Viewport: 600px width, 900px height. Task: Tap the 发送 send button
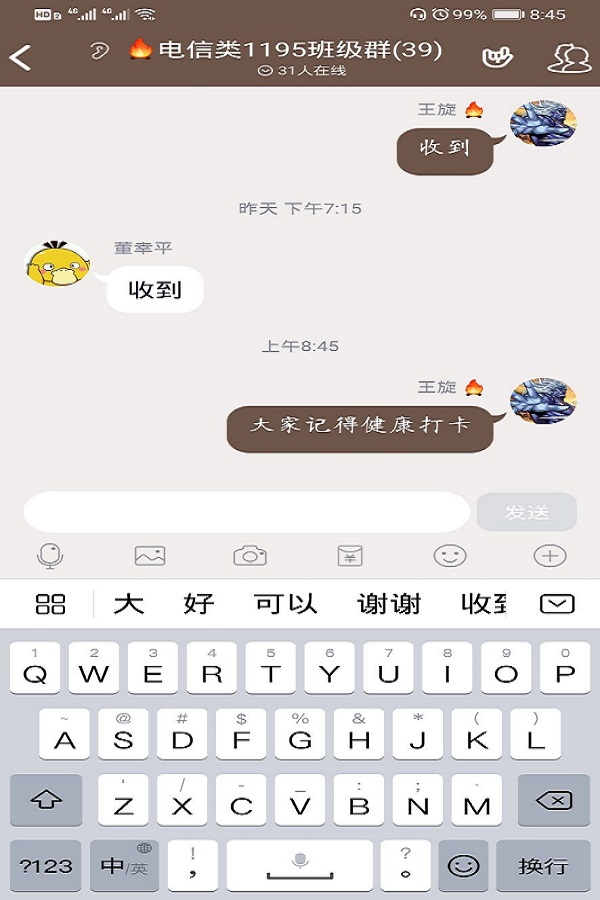pyautogui.click(x=527, y=512)
